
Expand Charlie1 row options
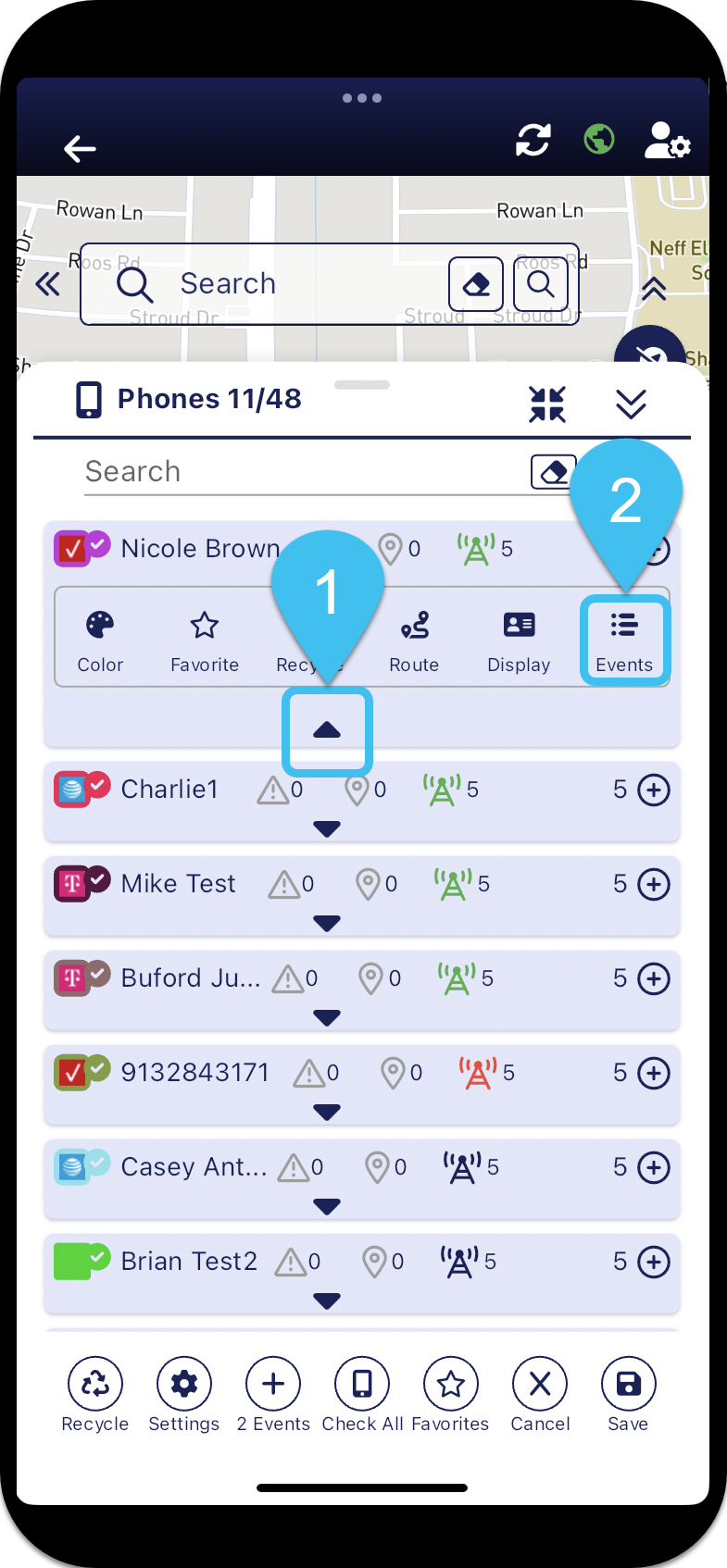327,829
